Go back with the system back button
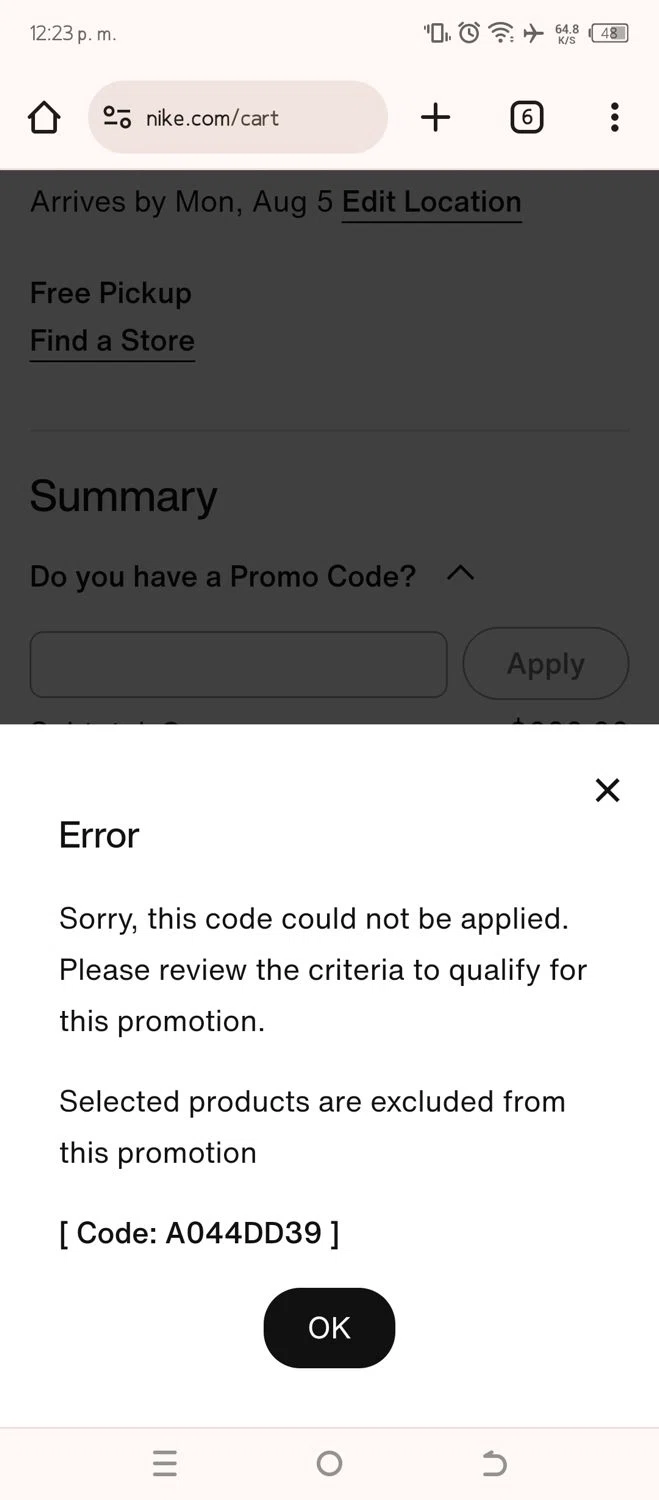 [x=494, y=1464]
